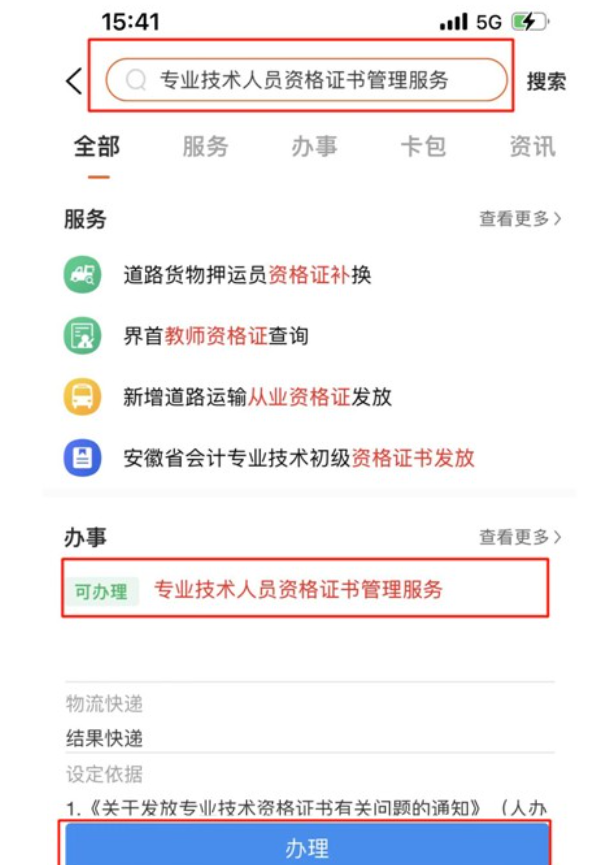Open 界首教师资格证查询 service
The height and width of the screenshot is (865, 611).
(215, 336)
